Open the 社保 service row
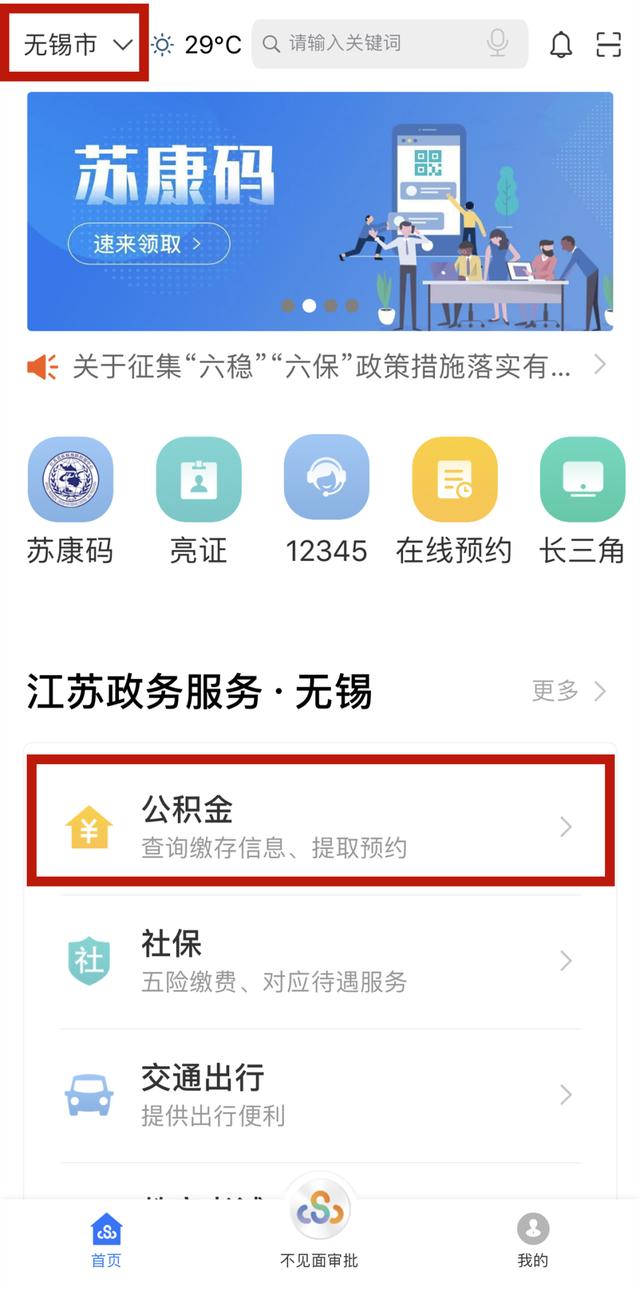This screenshot has width=640, height=1295. coord(320,961)
